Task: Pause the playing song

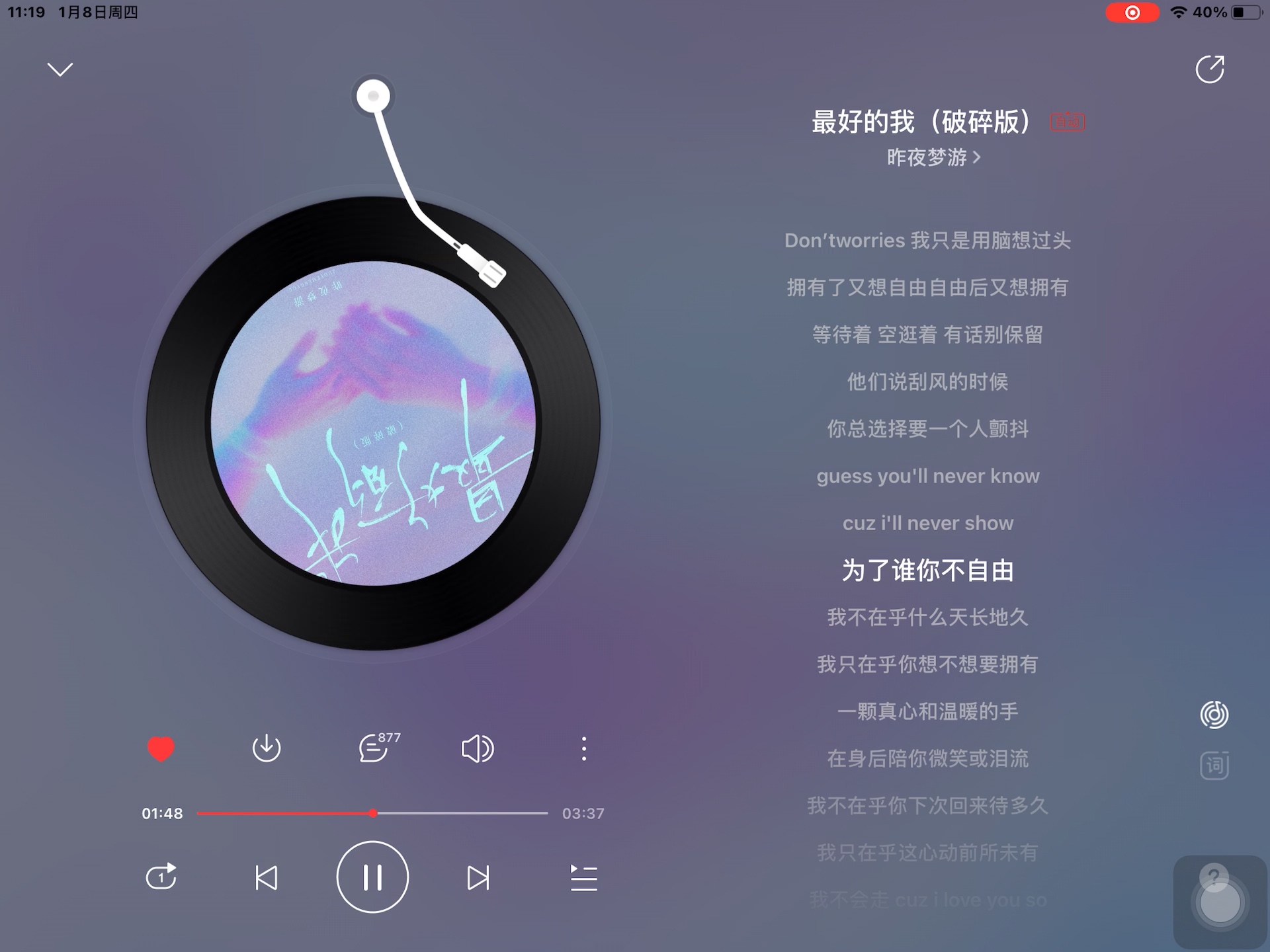Action: click(x=372, y=877)
